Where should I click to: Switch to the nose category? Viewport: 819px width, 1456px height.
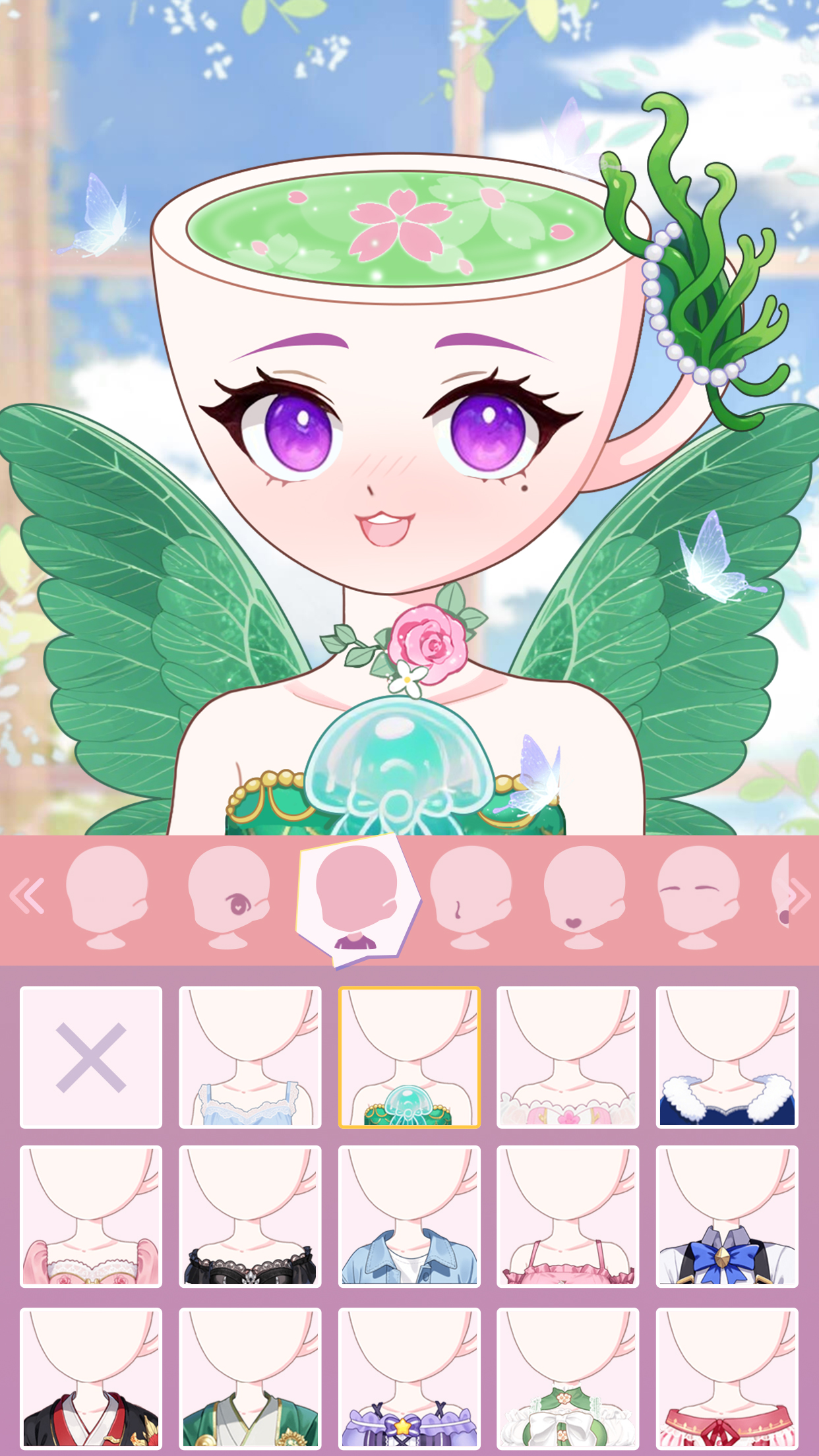point(470,896)
